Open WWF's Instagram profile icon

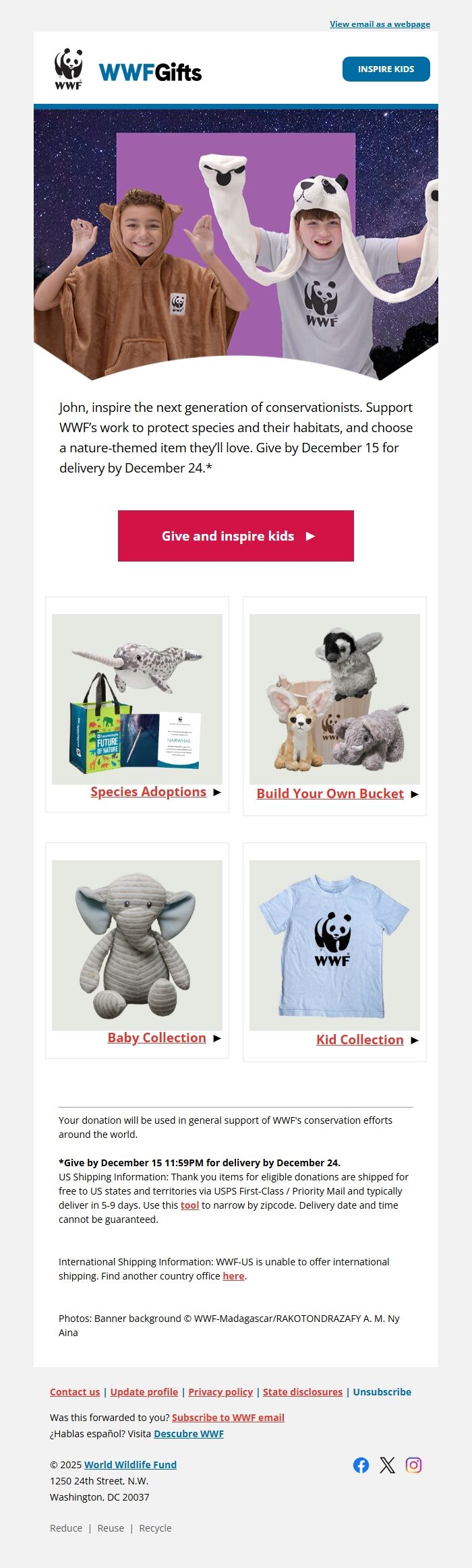click(x=413, y=1465)
